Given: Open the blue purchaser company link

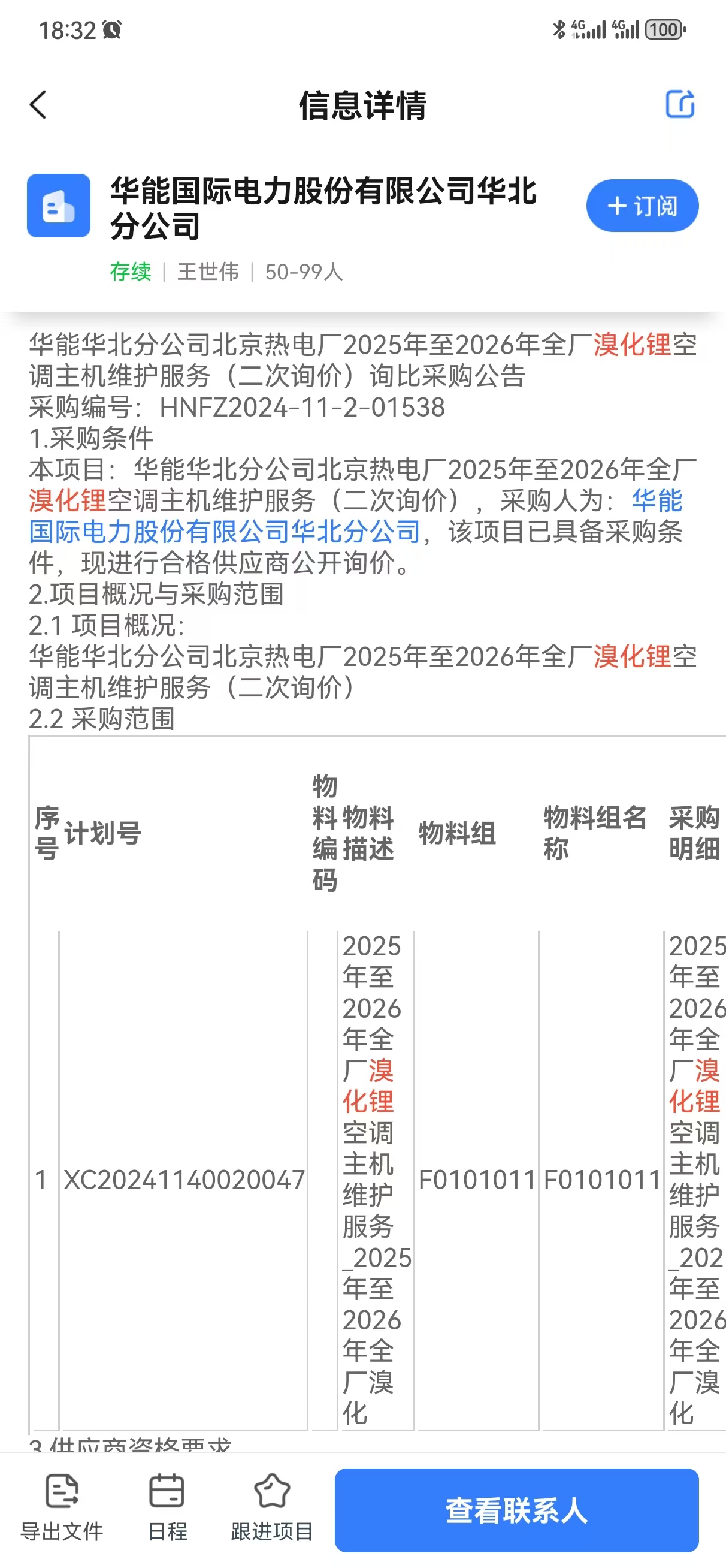Looking at the screenshot, I should pyautogui.click(x=225, y=532).
